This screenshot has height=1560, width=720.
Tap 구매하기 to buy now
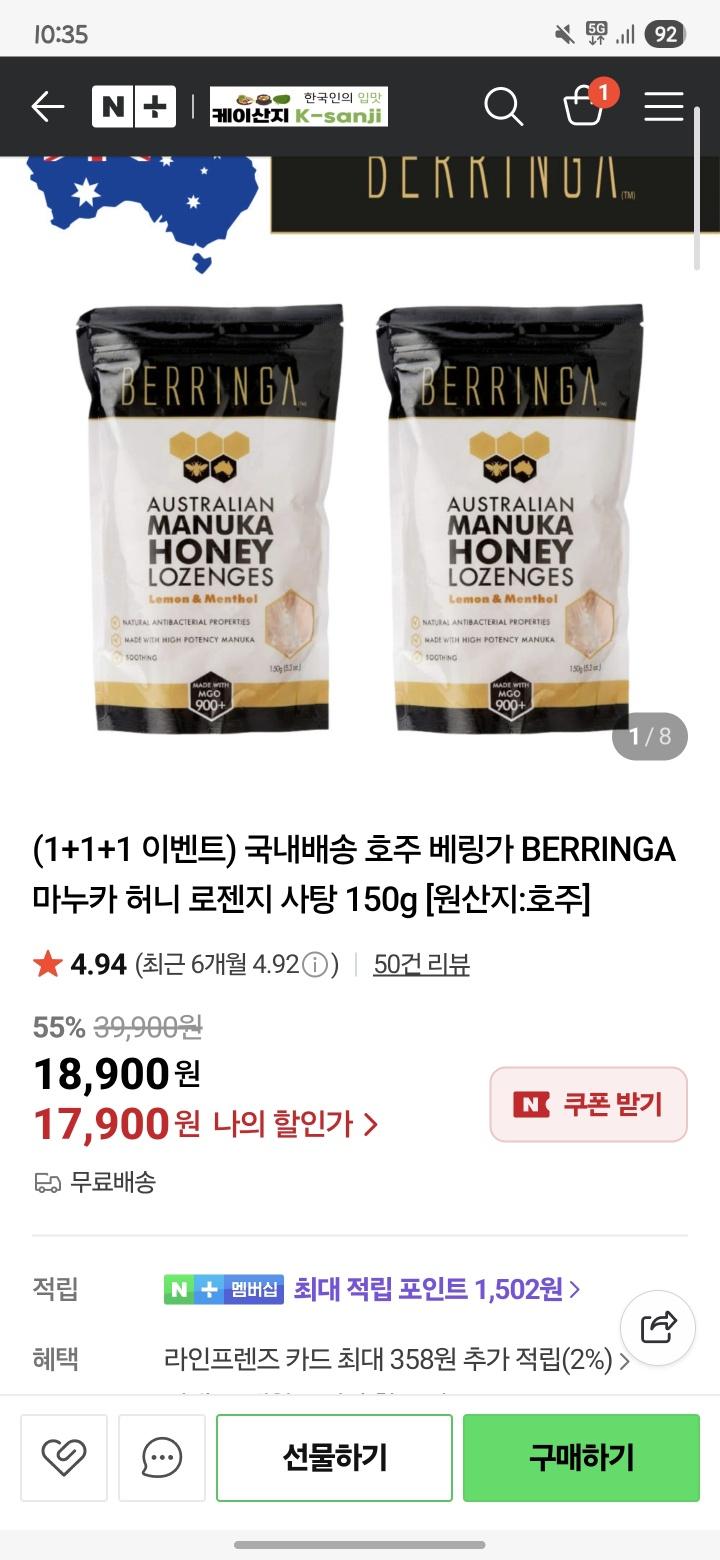click(581, 1457)
